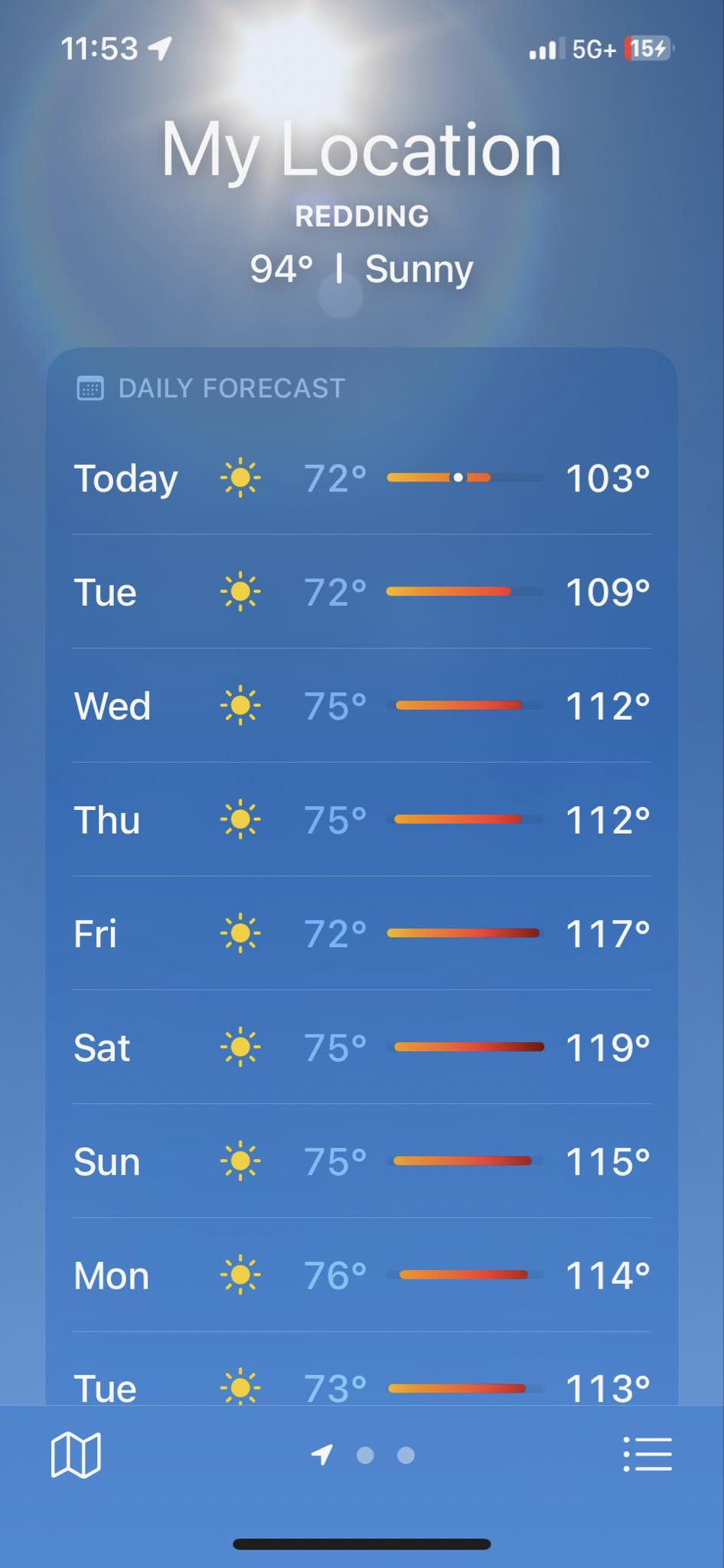Open Sat forecast details
This screenshot has height=1568, width=724.
pyautogui.click(x=361, y=1047)
